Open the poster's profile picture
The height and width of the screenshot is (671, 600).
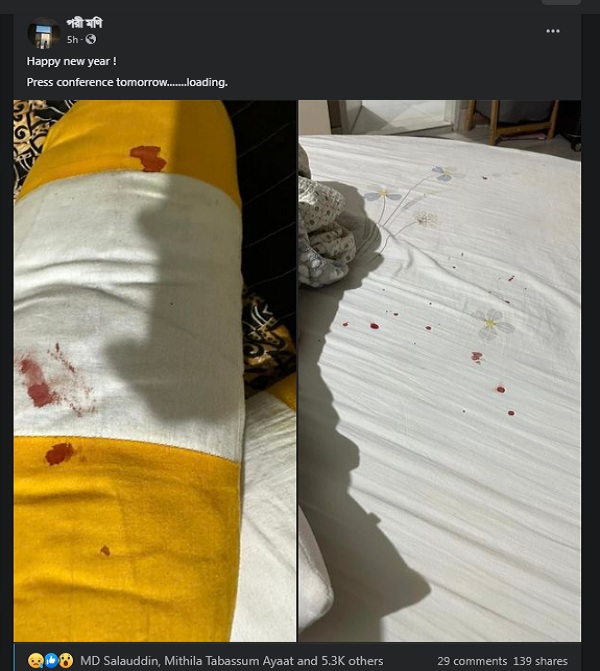(43, 32)
